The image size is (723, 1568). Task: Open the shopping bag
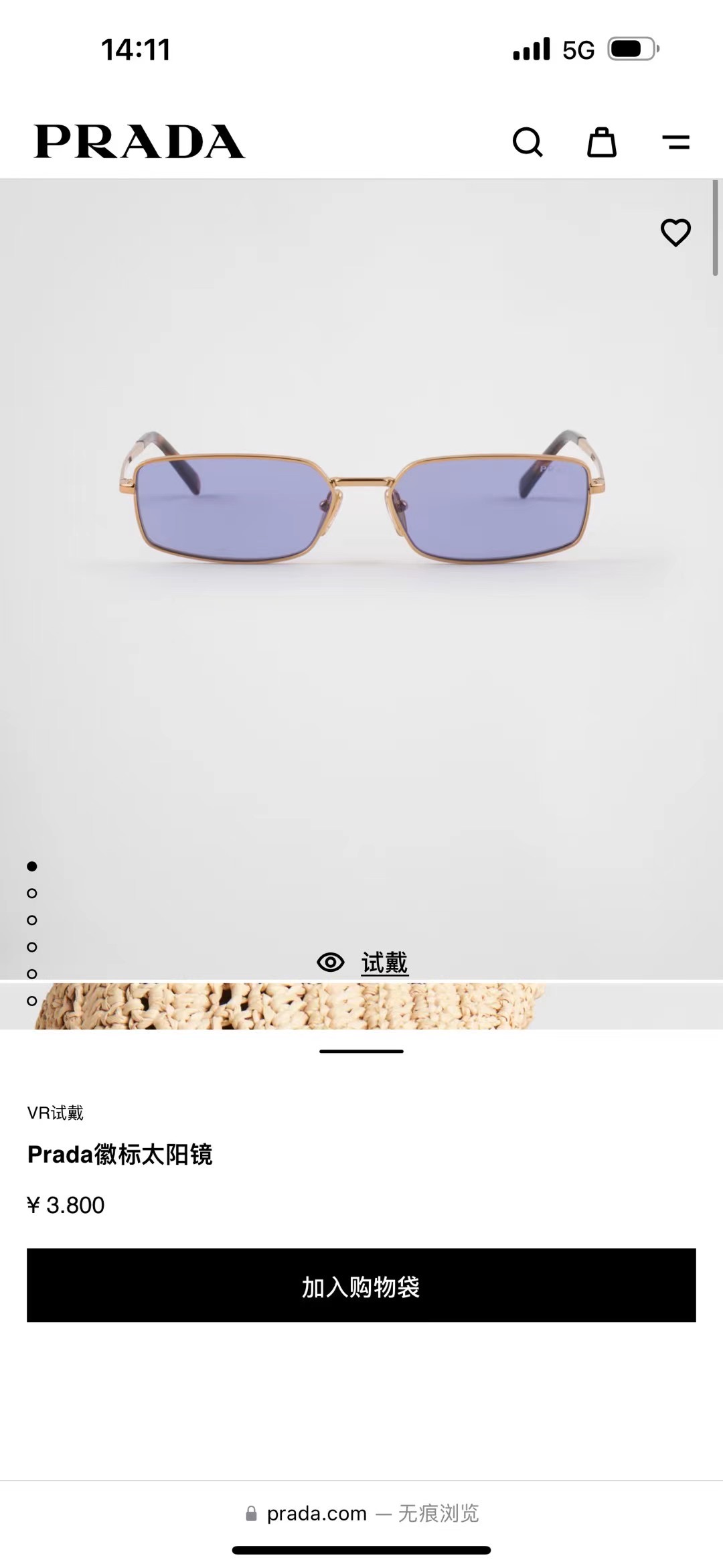pos(601,142)
